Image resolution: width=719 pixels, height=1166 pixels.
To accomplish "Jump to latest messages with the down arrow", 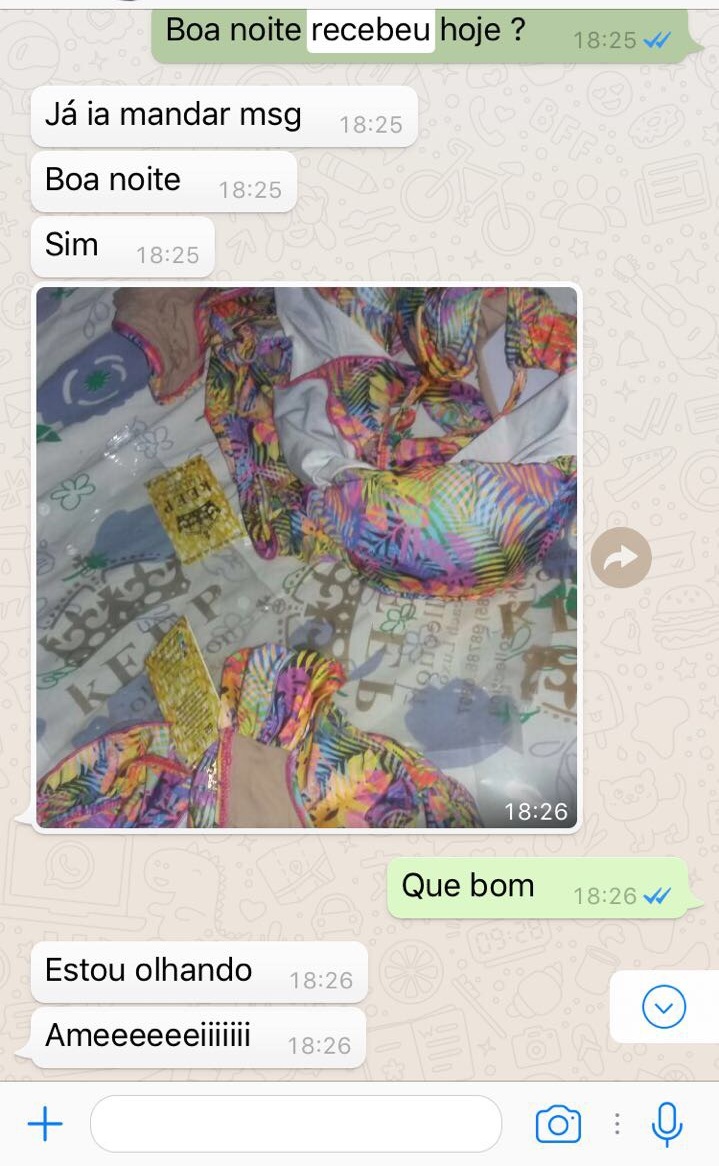I will (664, 1008).
